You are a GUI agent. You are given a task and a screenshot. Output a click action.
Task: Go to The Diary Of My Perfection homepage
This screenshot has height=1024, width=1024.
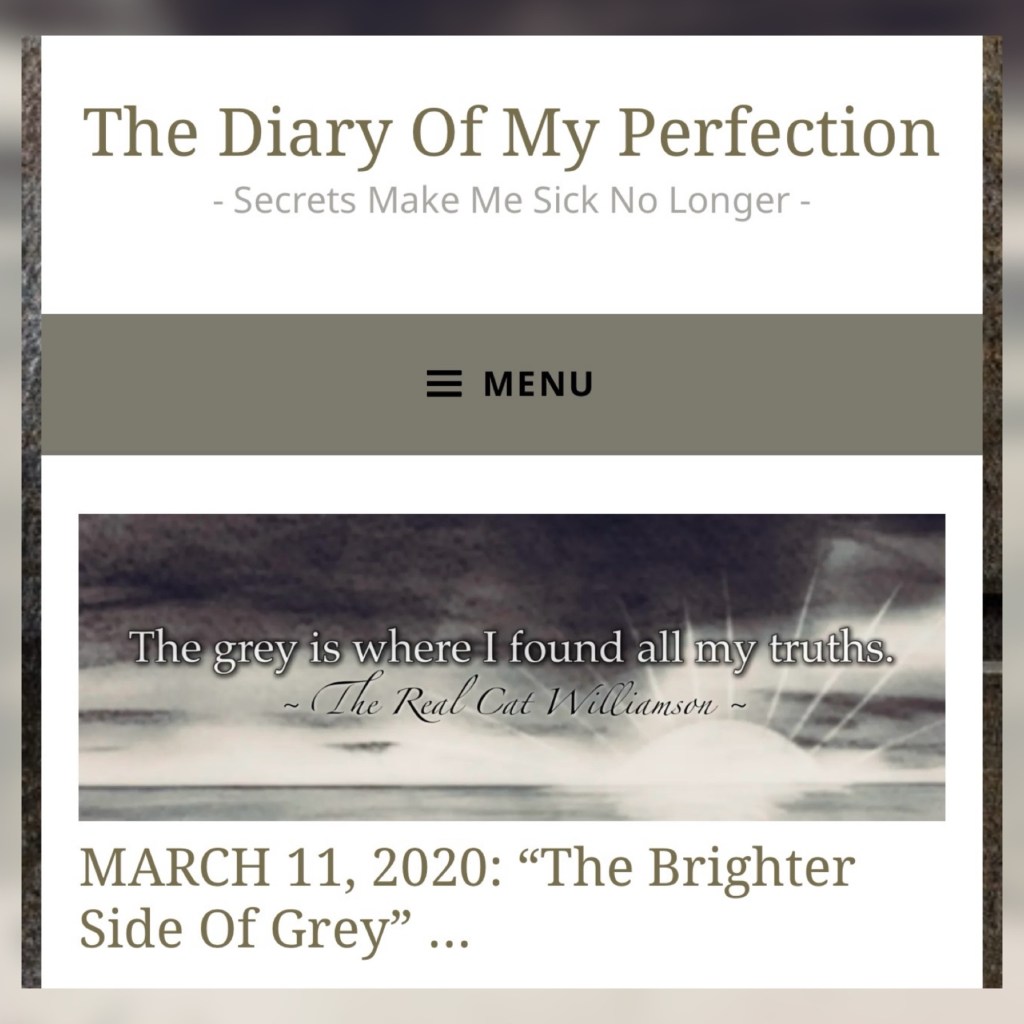coord(510,134)
